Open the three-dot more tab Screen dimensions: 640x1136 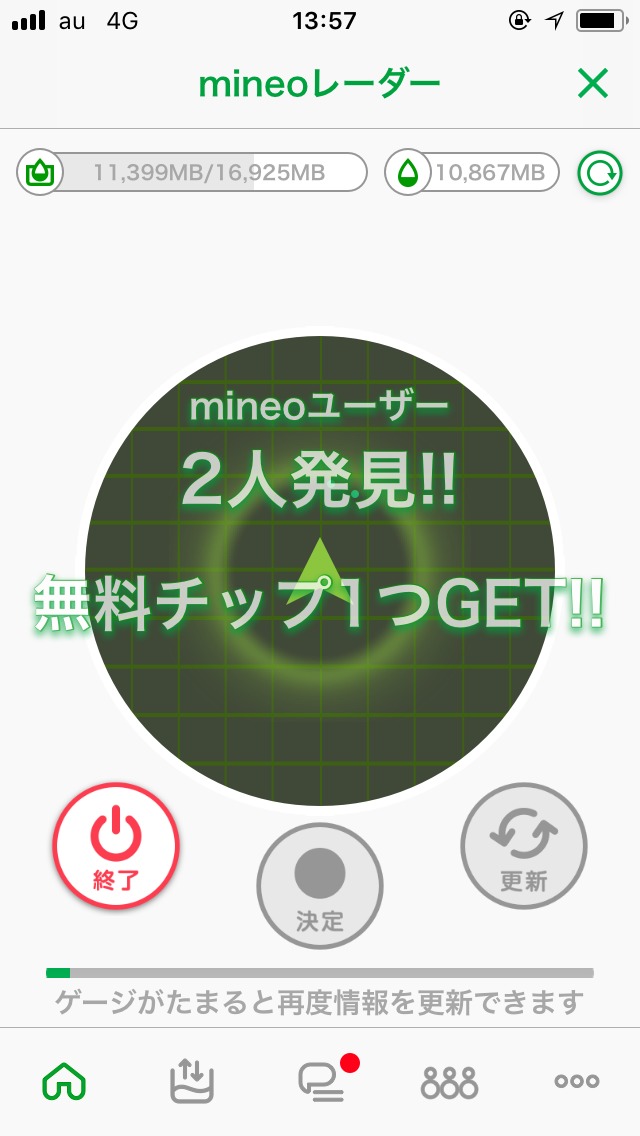click(x=577, y=1082)
